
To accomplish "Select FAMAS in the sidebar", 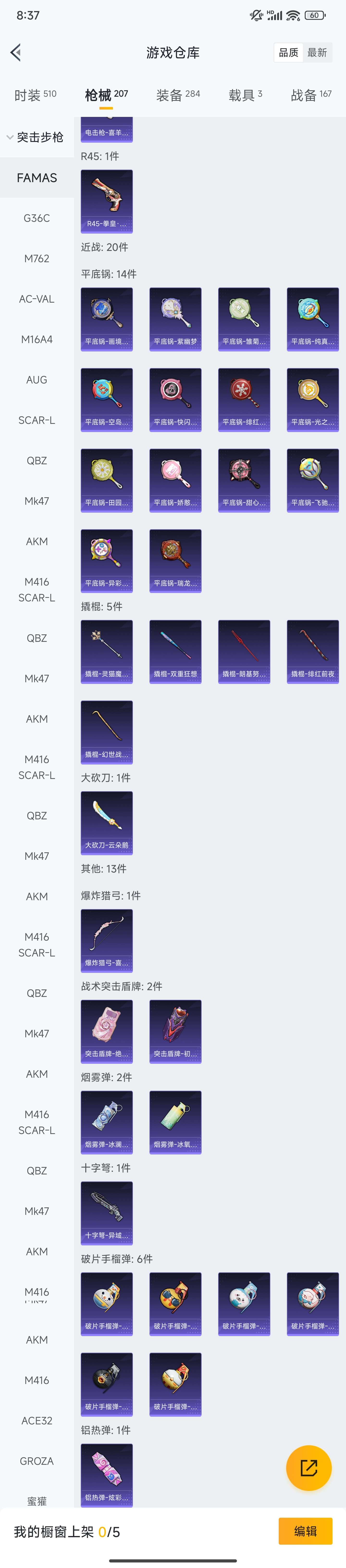I will coord(37,178).
